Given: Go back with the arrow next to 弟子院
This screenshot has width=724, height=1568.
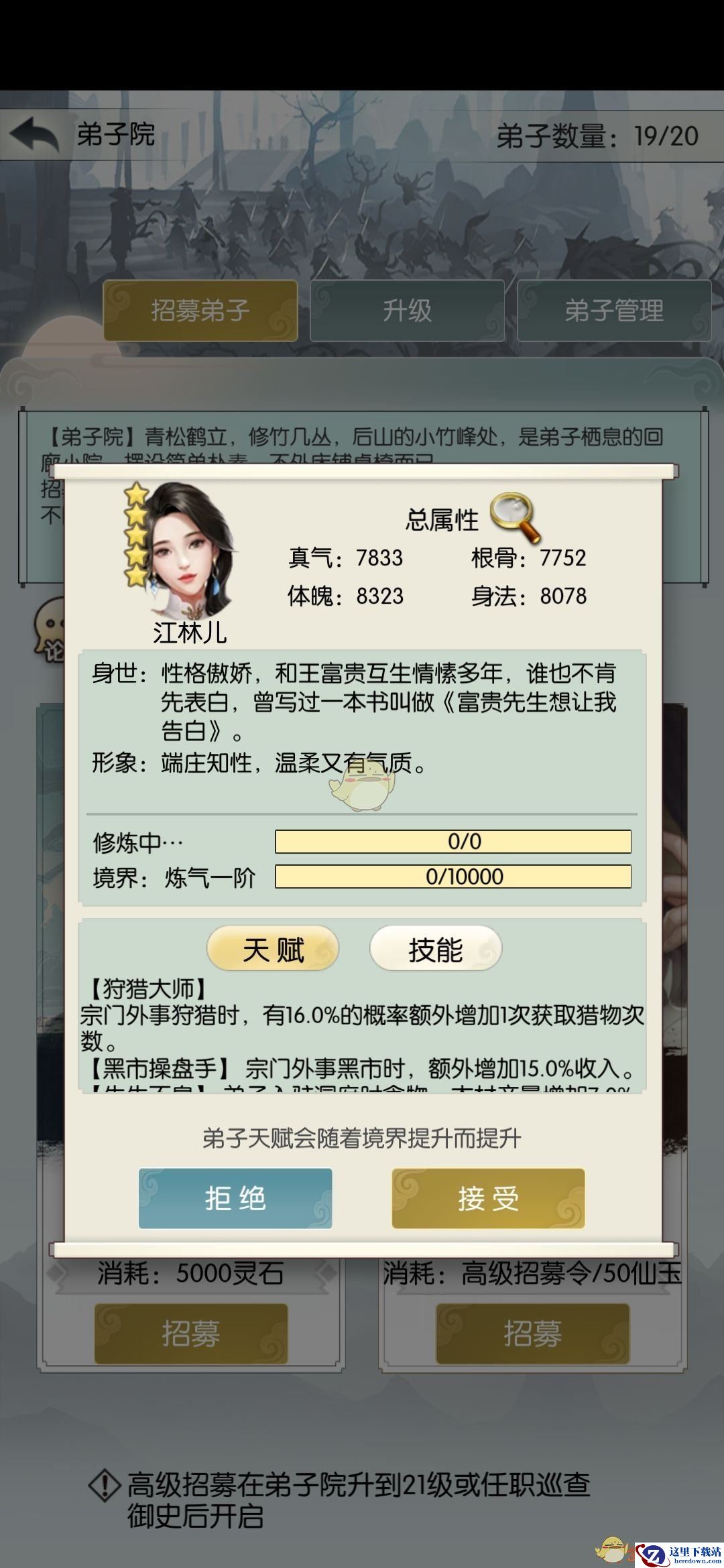Looking at the screenshot, I should [34, 135].
